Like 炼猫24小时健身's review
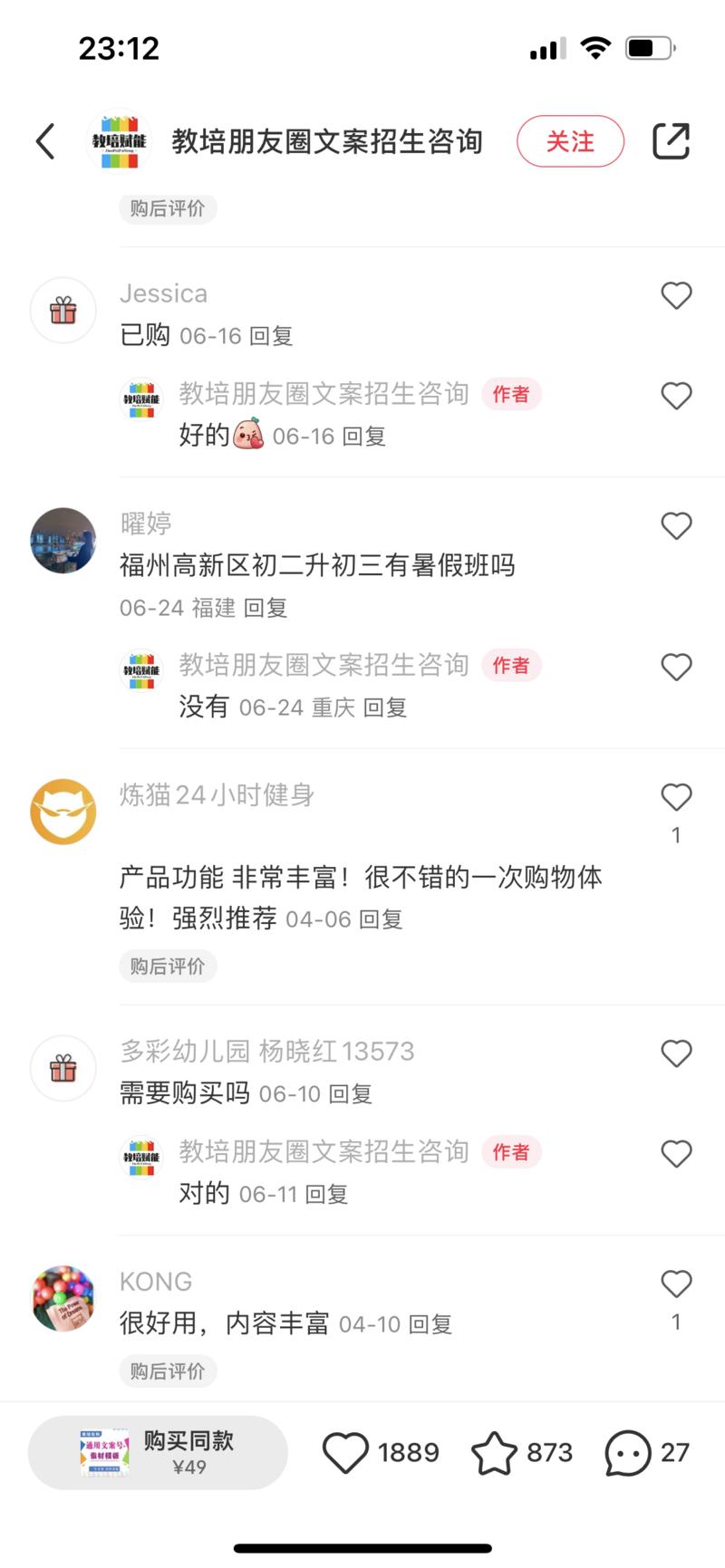This screenshot has height=1568, width=725. pos(676,797)
